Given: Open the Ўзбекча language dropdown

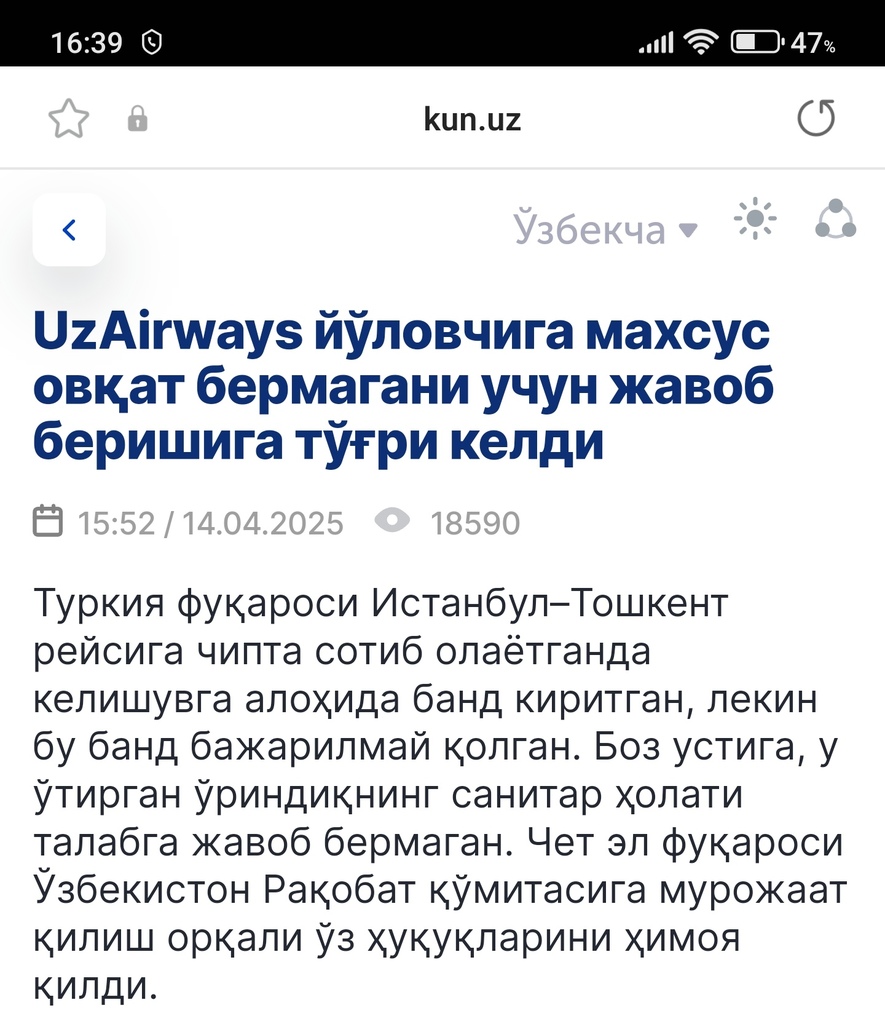Looking at the screenshot, I should pos(605,229).
